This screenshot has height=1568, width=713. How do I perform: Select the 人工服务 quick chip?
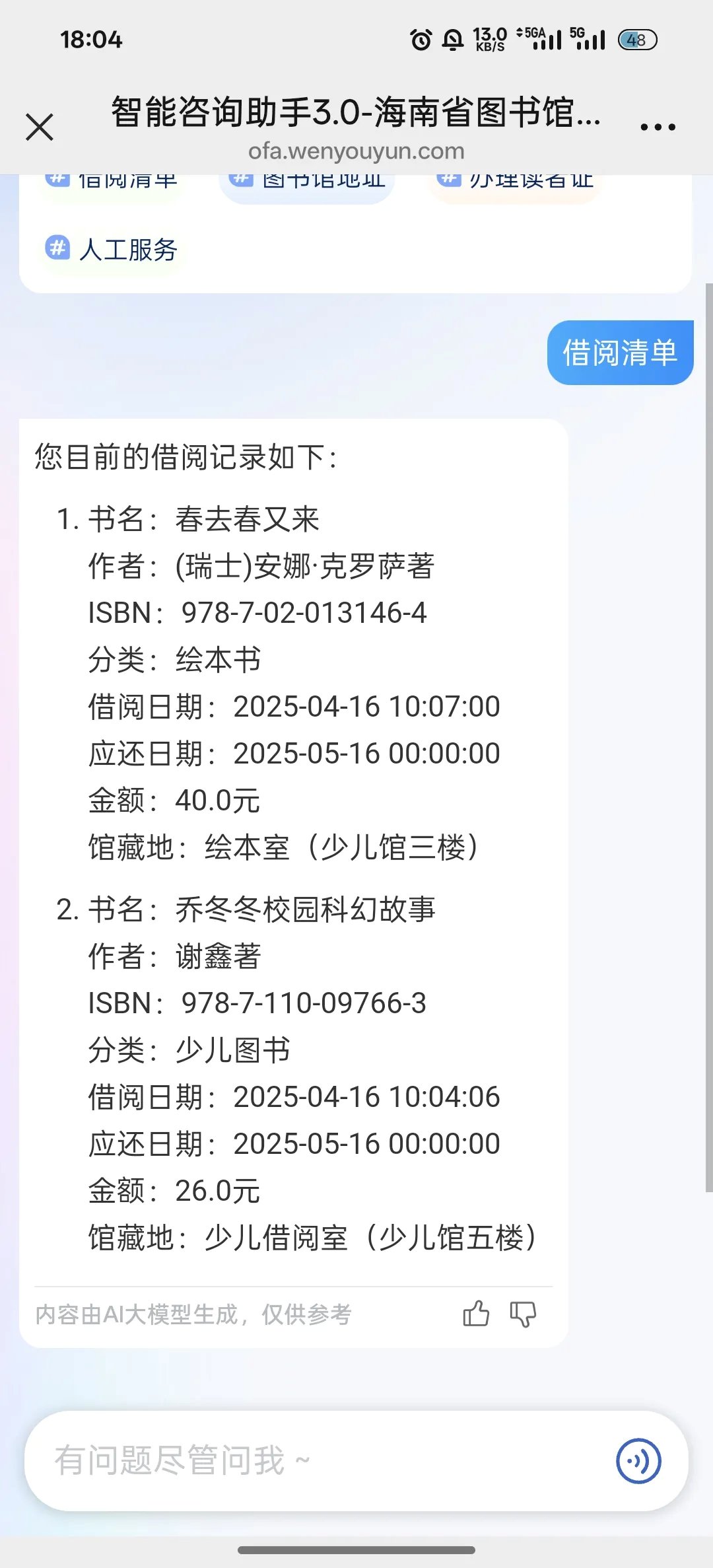112,249
